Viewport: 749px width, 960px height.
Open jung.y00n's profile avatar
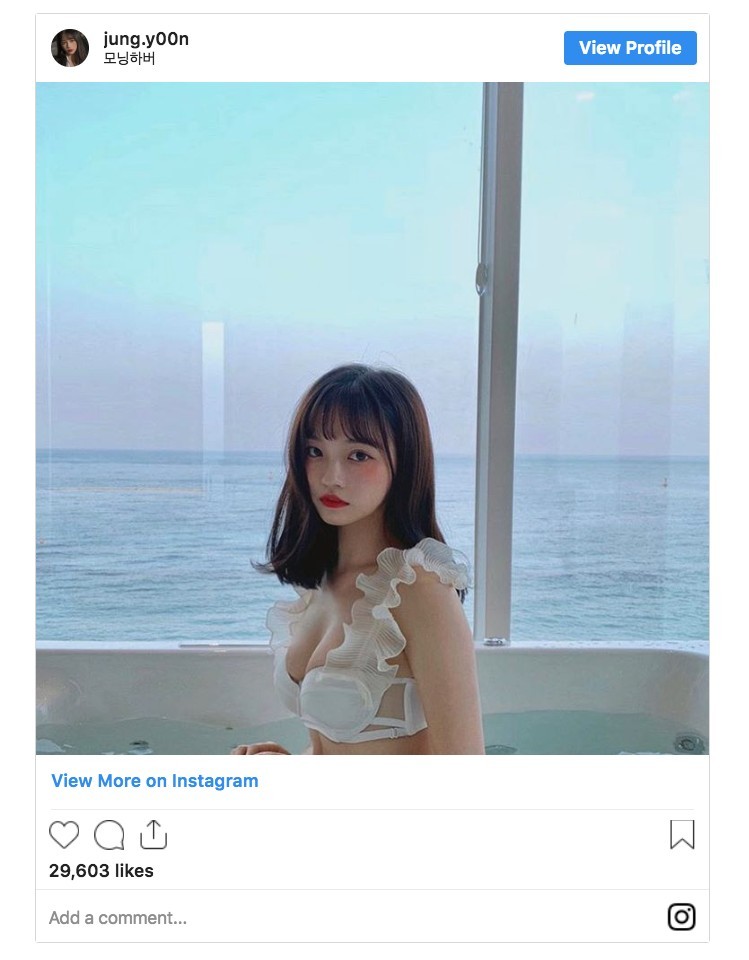70,48
